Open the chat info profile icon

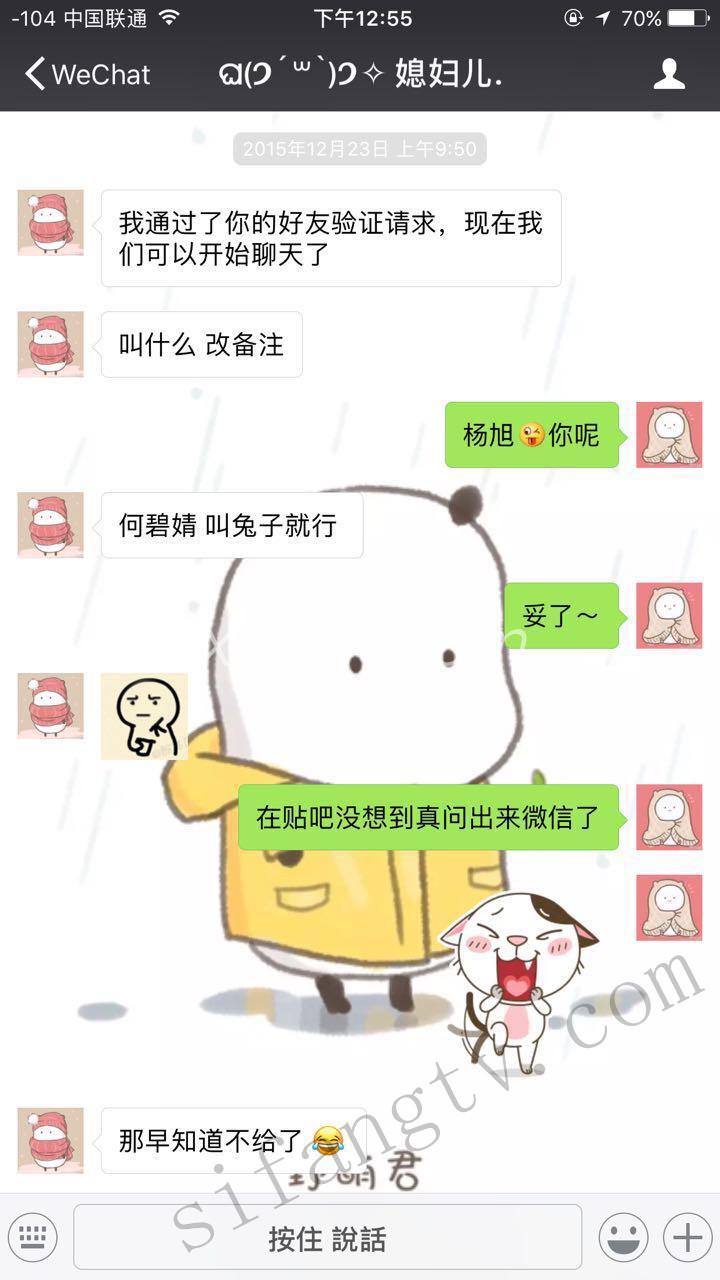(x=669, y=74)
